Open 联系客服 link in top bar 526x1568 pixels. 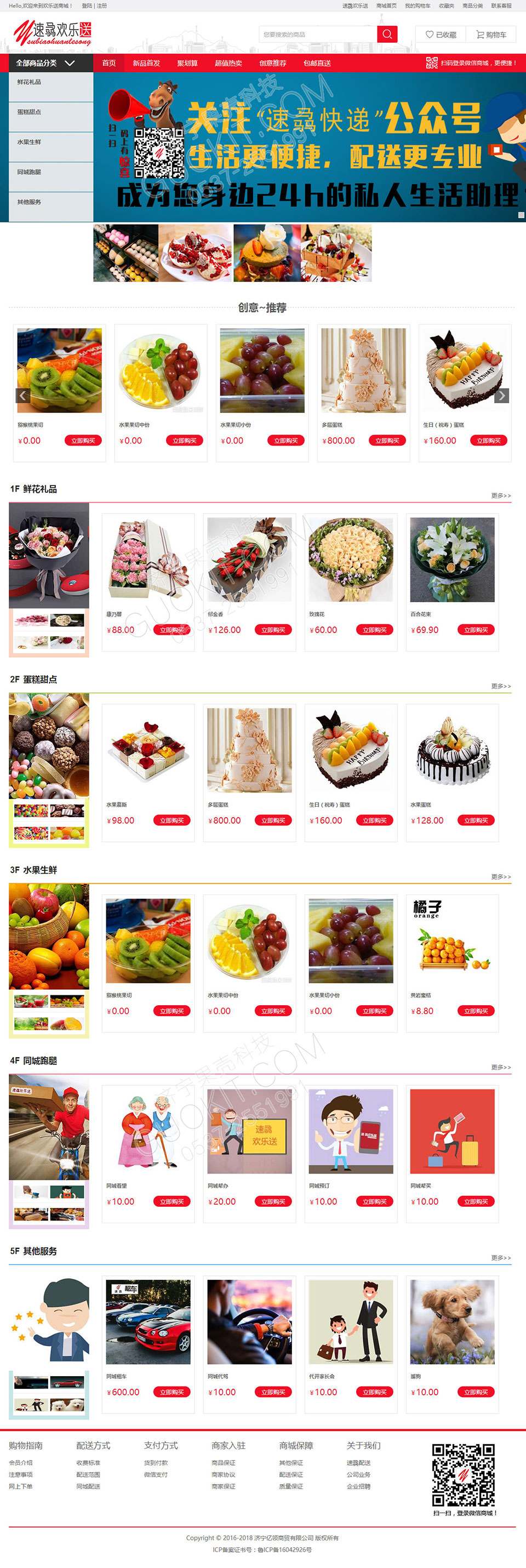(501, 5)
